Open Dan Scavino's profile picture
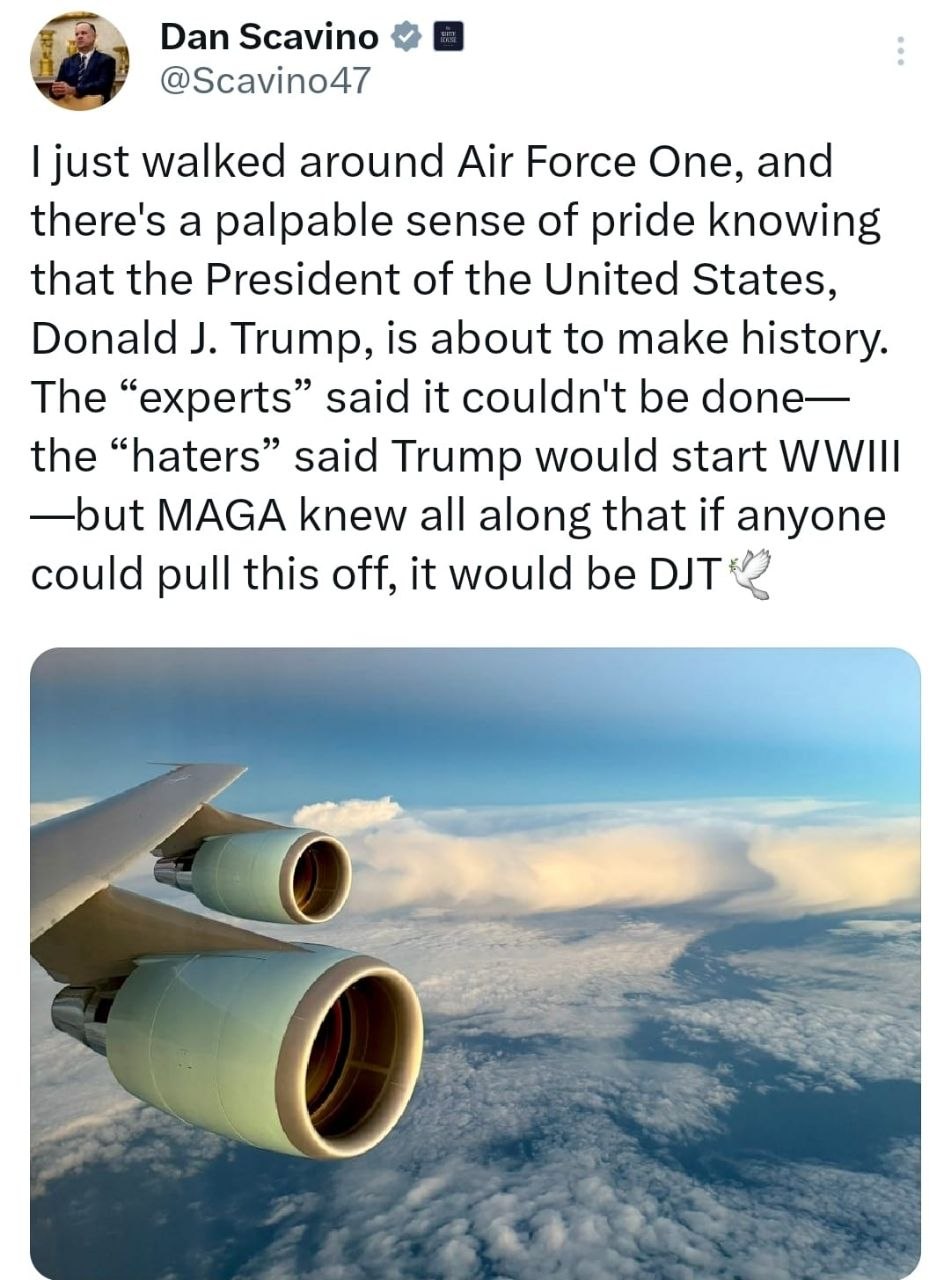950x1280 pixels. tap(80, 61)
